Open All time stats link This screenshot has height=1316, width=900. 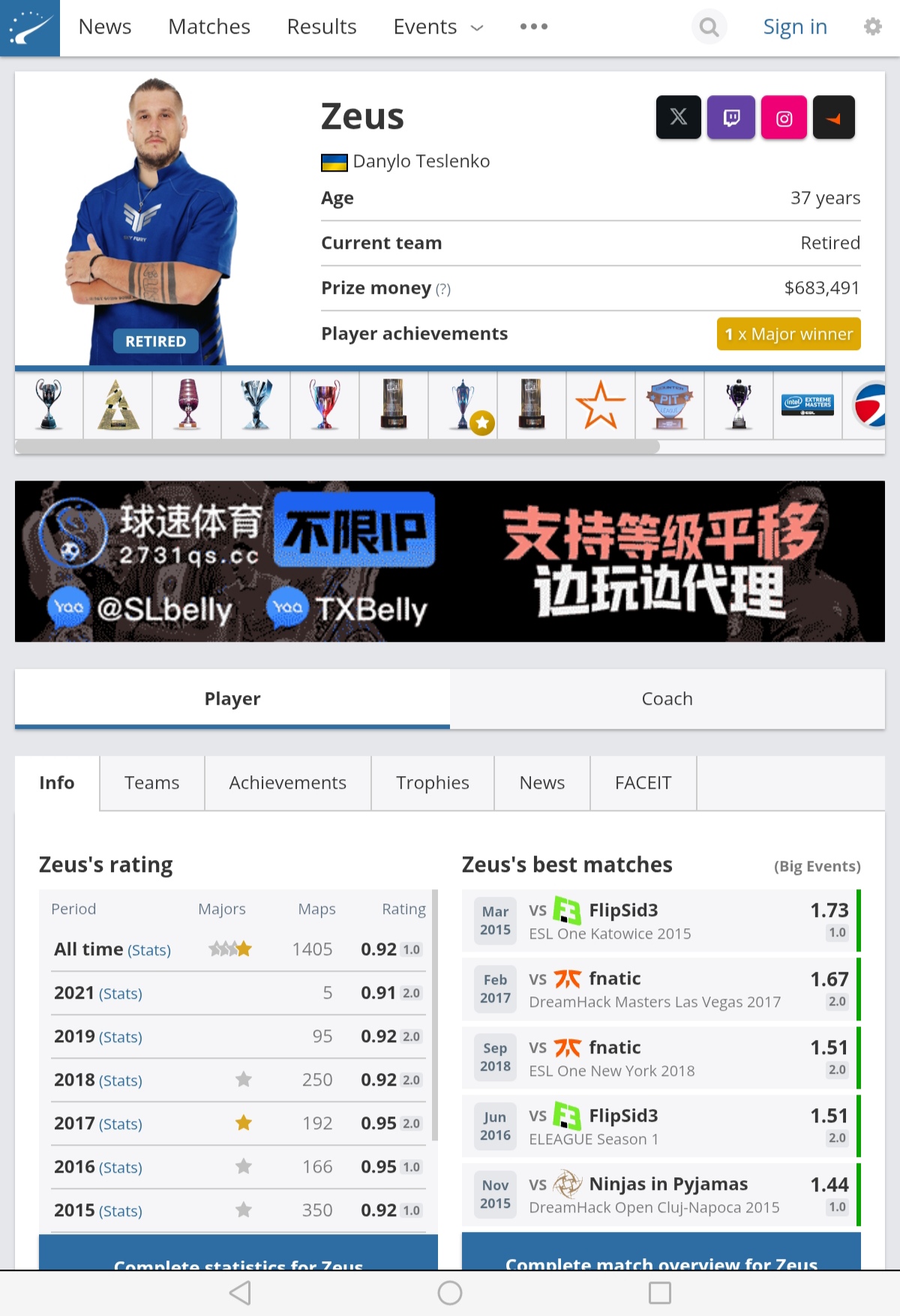pos(148,950)
